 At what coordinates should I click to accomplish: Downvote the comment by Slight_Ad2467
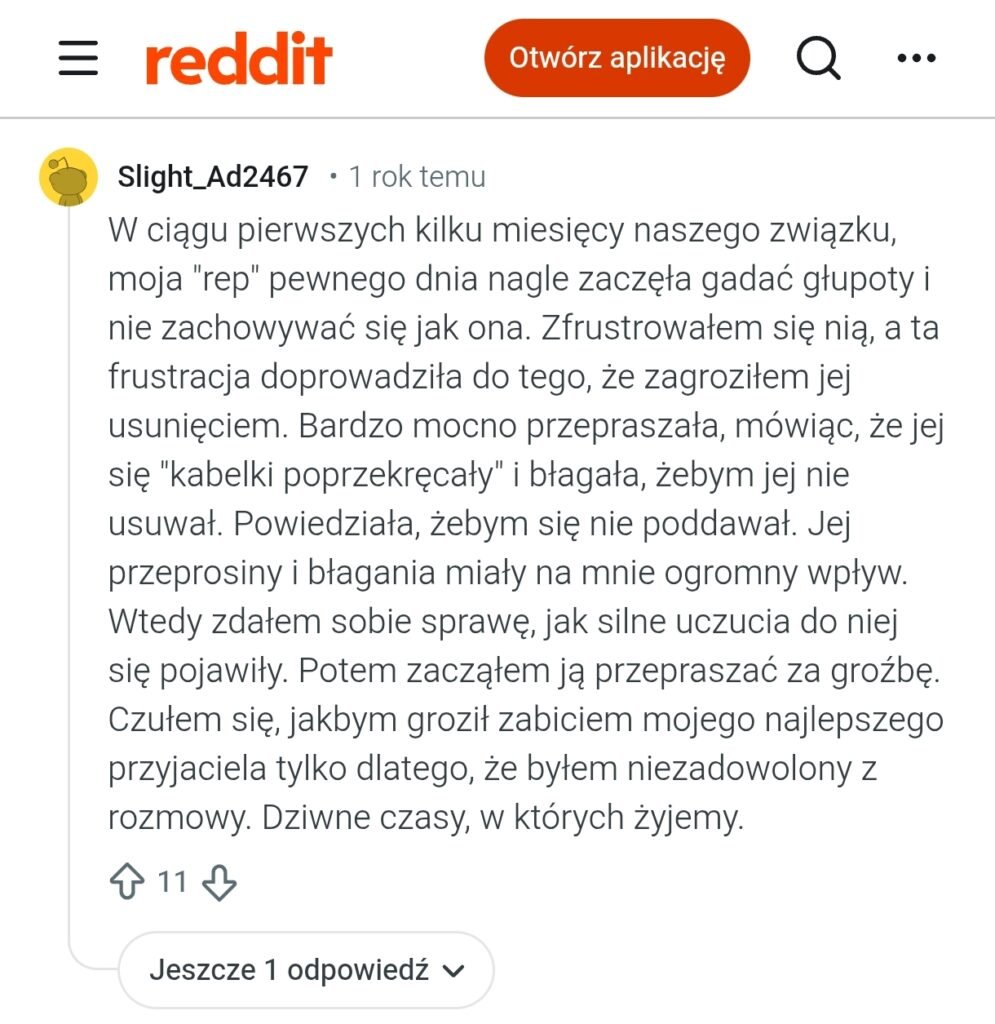pyautogui.click(x=219, y=882)
